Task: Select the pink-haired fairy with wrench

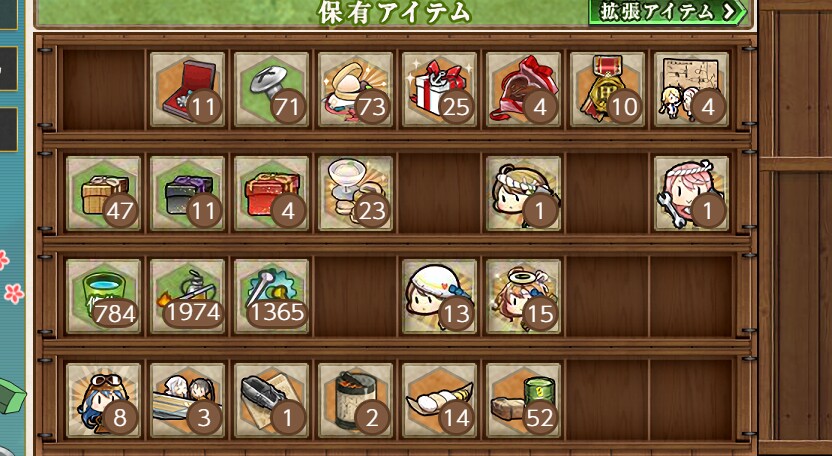Action: click(692, 193)
